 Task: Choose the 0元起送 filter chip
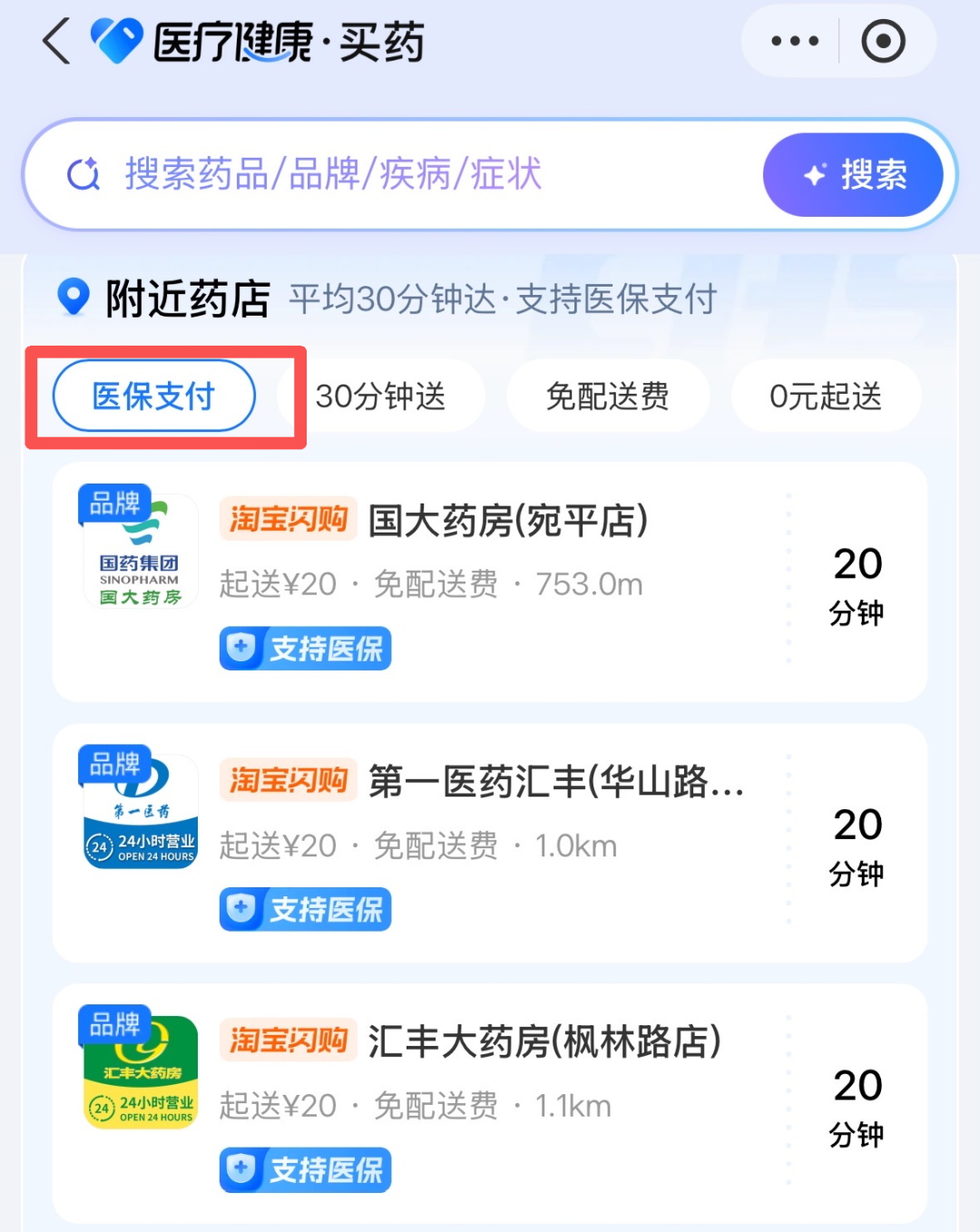coord(825,396)
